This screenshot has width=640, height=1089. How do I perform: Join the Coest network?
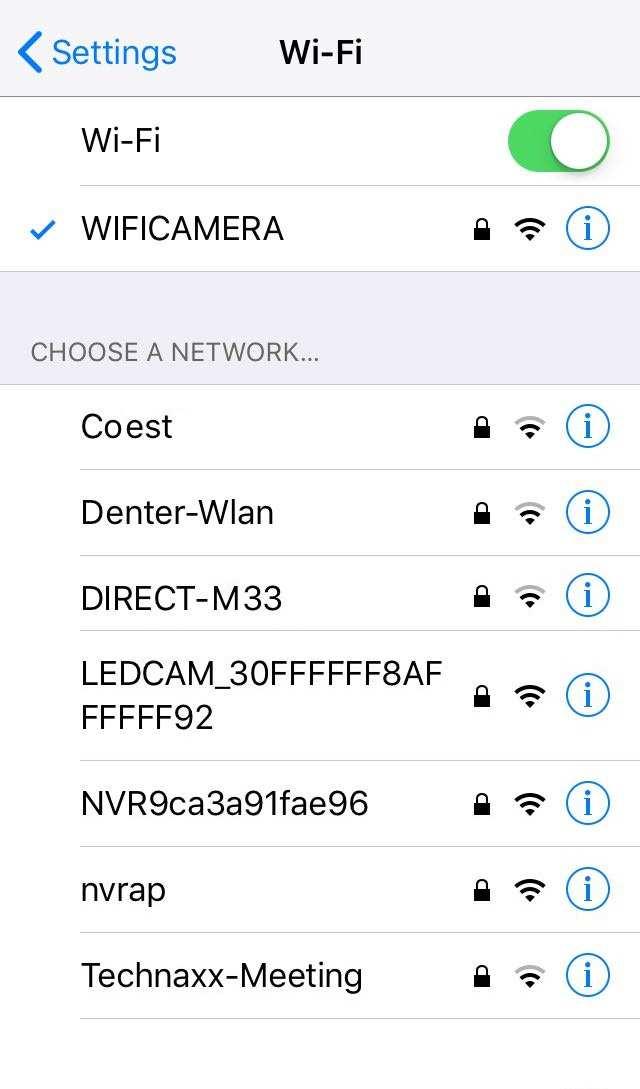[127, 427]
